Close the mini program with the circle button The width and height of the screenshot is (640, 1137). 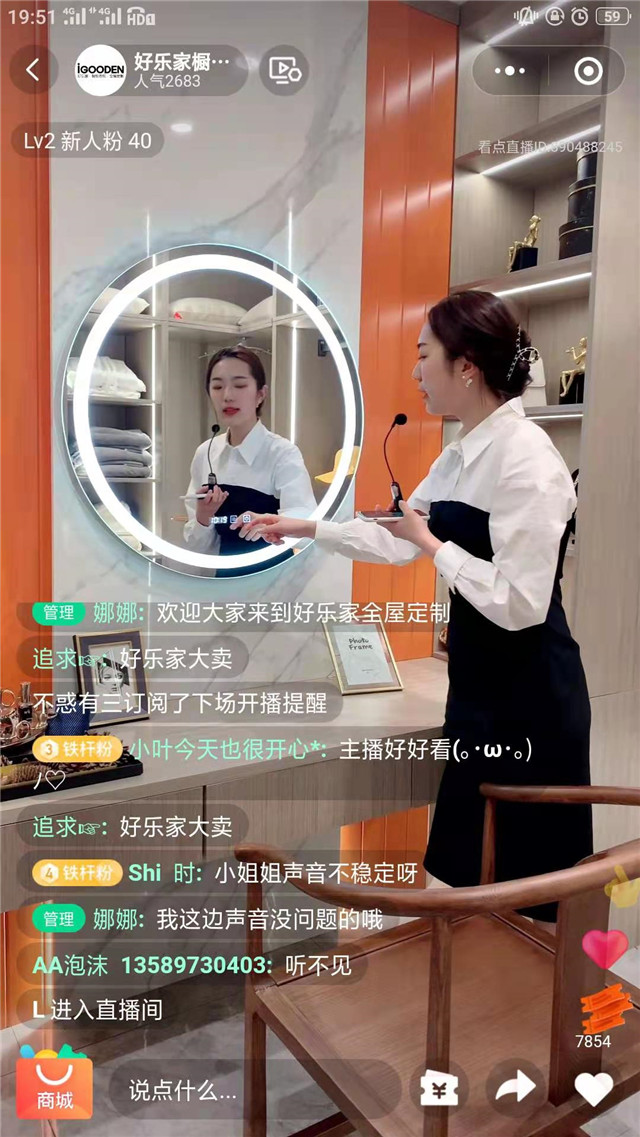[588, 71]
